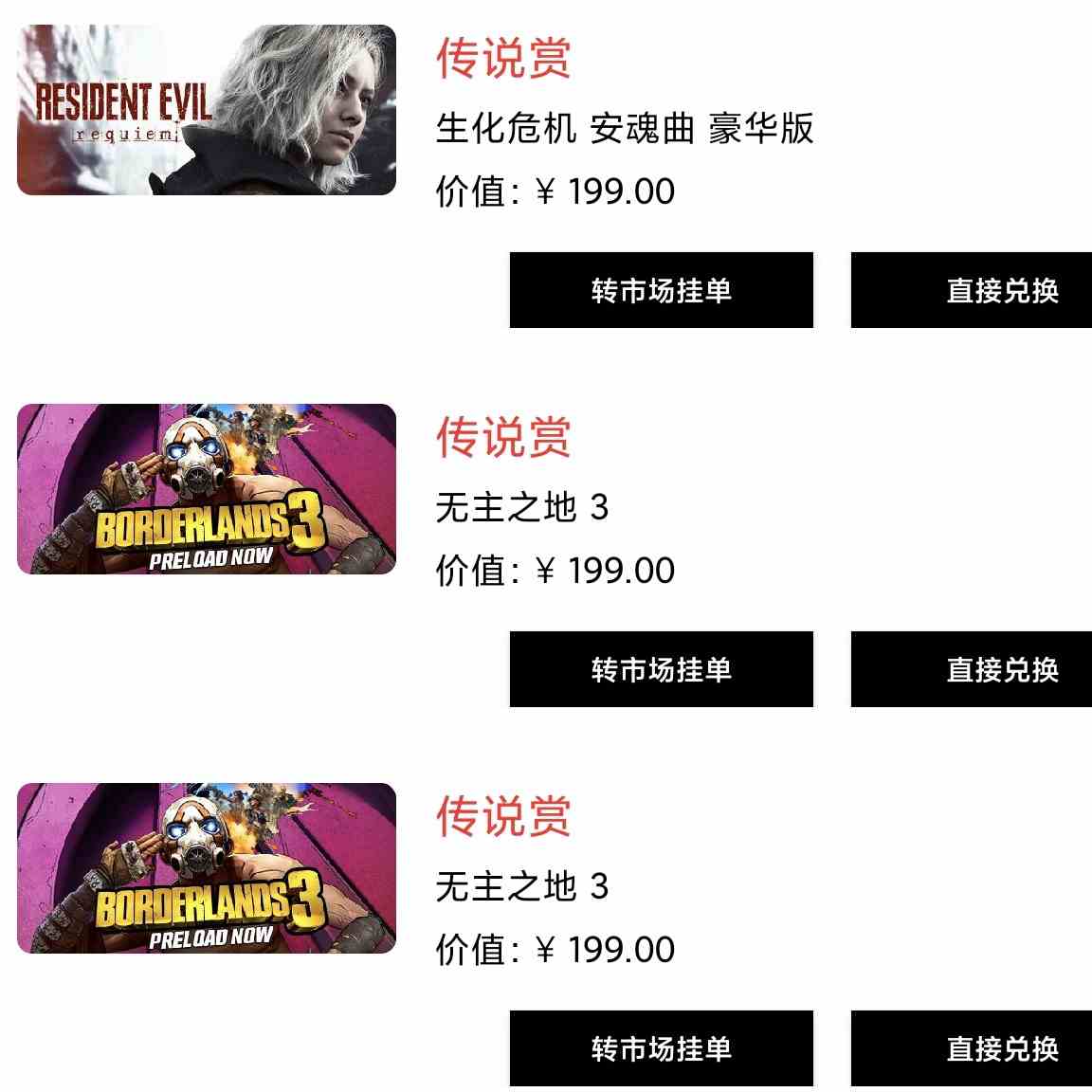This screenshot has height=1092, width=1092.
Task: Open the Resident Evil Requiem reward image
Action: point(207,110)
